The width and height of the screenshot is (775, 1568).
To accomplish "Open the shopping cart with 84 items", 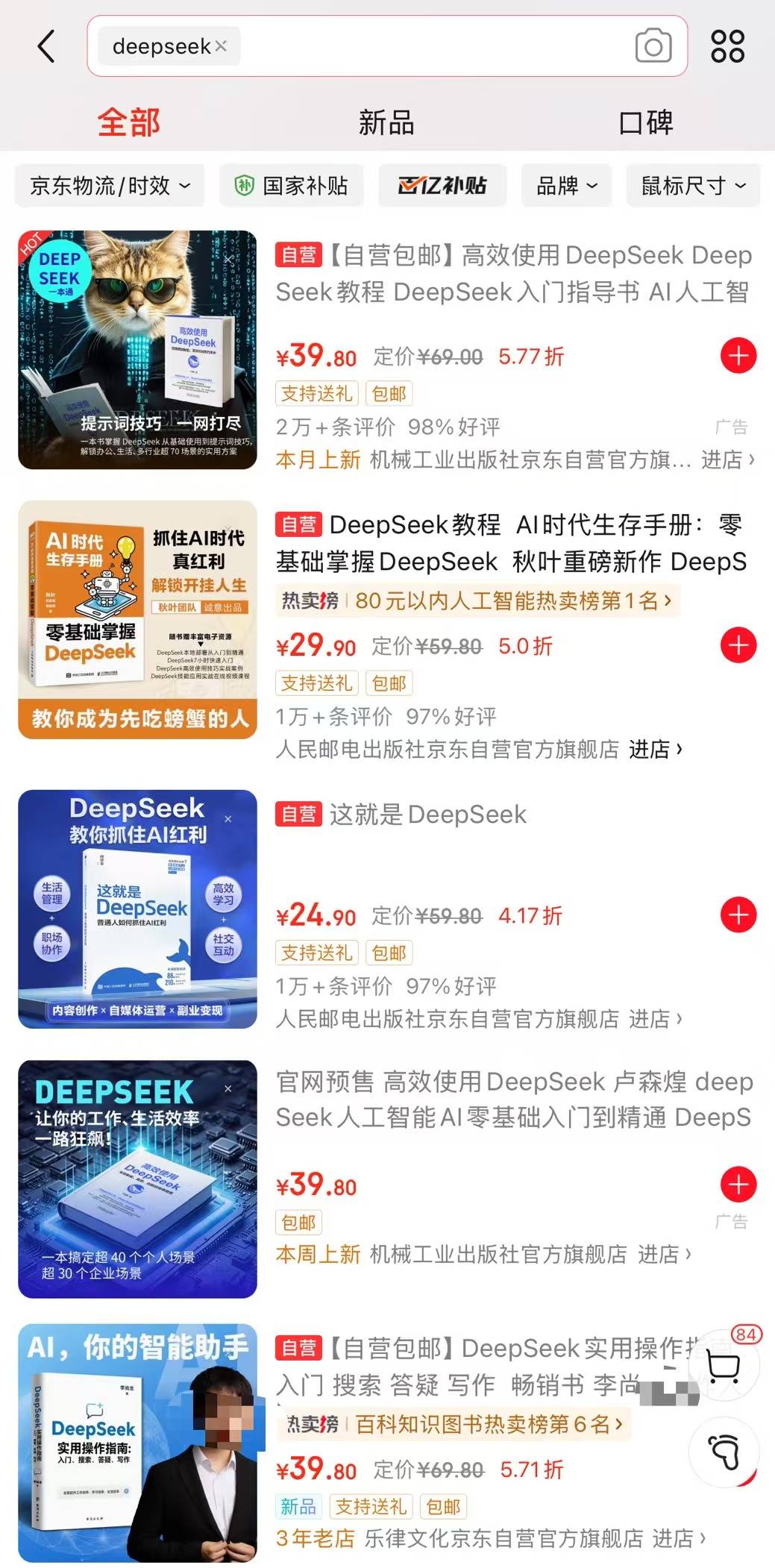I will (x=723, y=1367).
